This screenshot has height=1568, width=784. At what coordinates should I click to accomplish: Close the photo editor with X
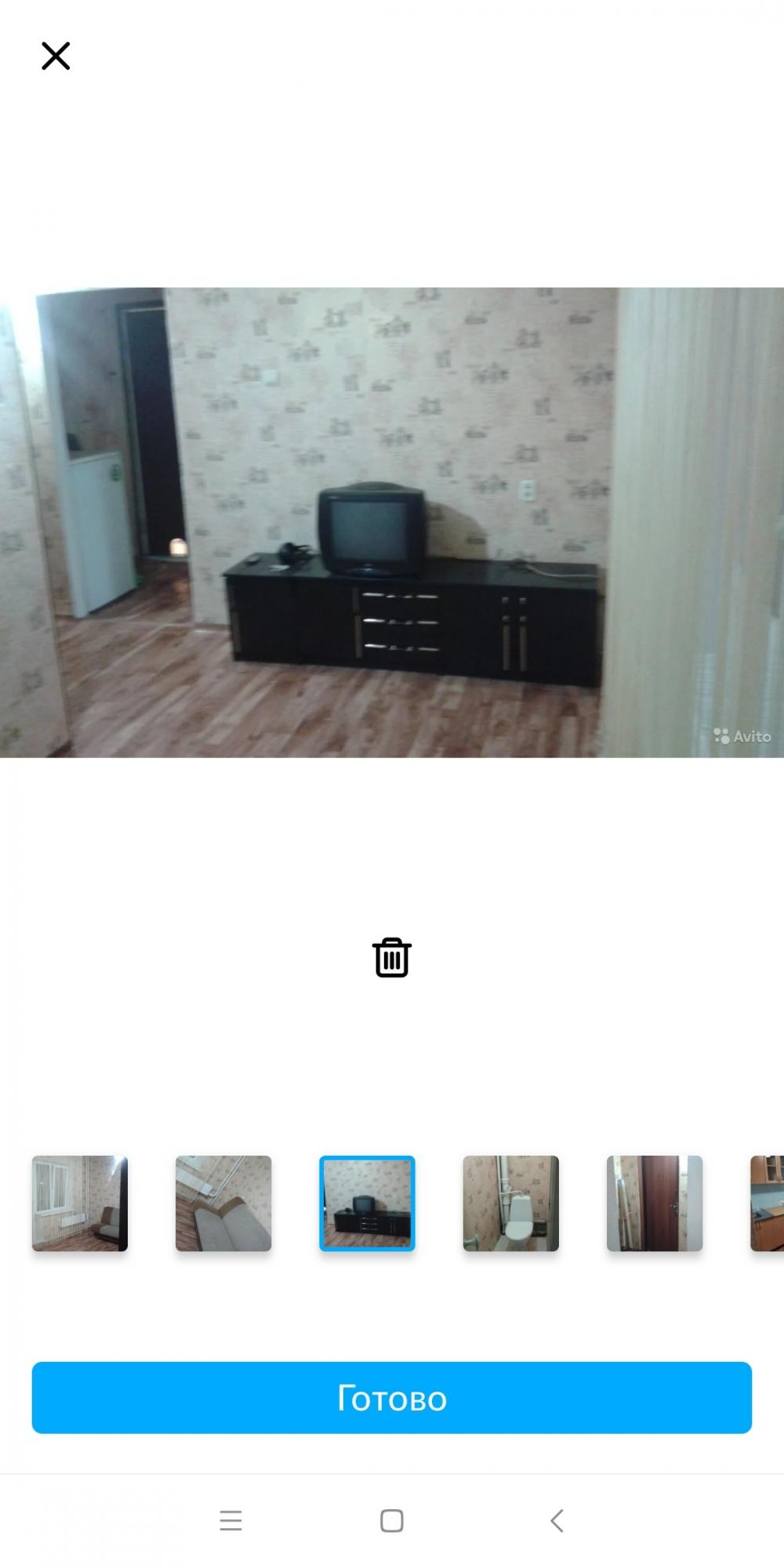(56, 56)
